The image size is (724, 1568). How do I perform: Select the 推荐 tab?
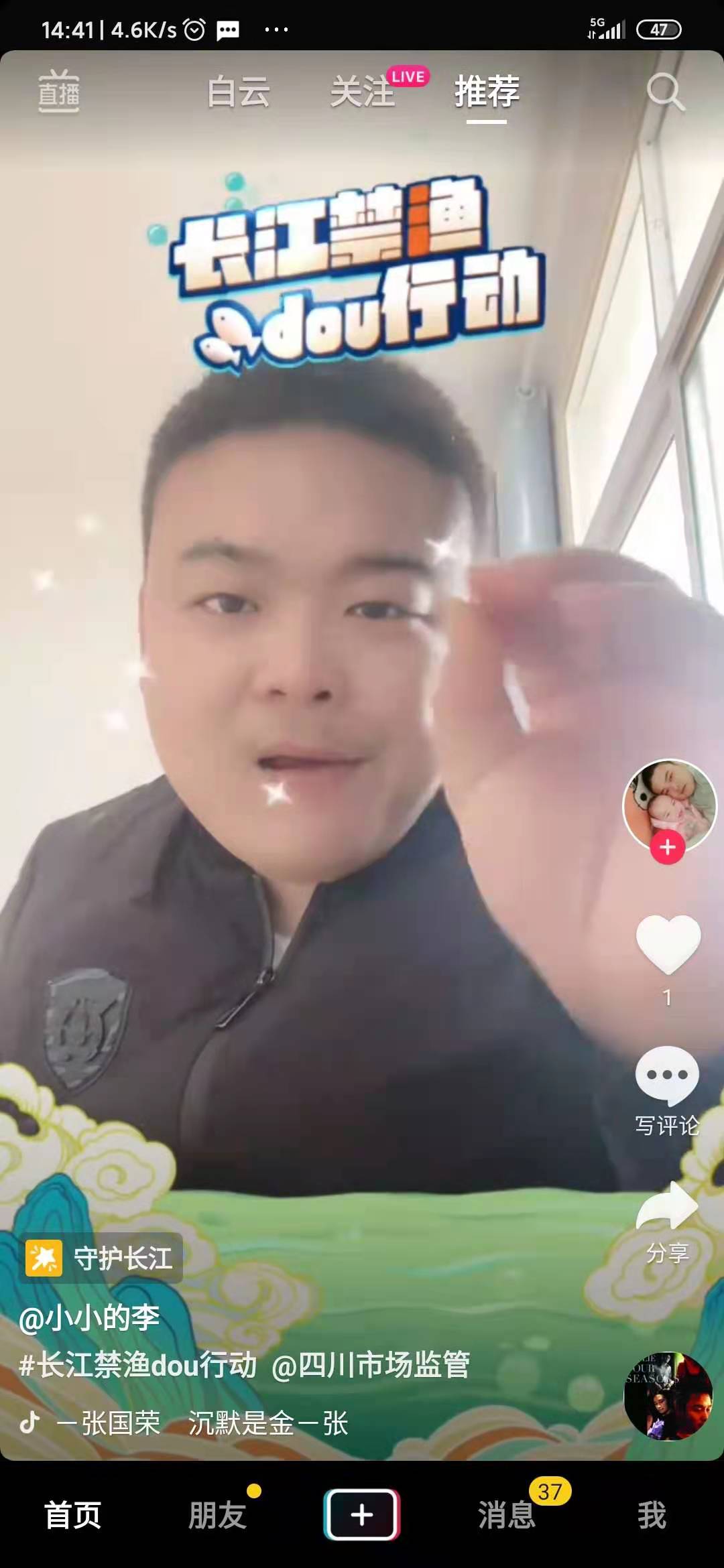(x=487, y=91)
